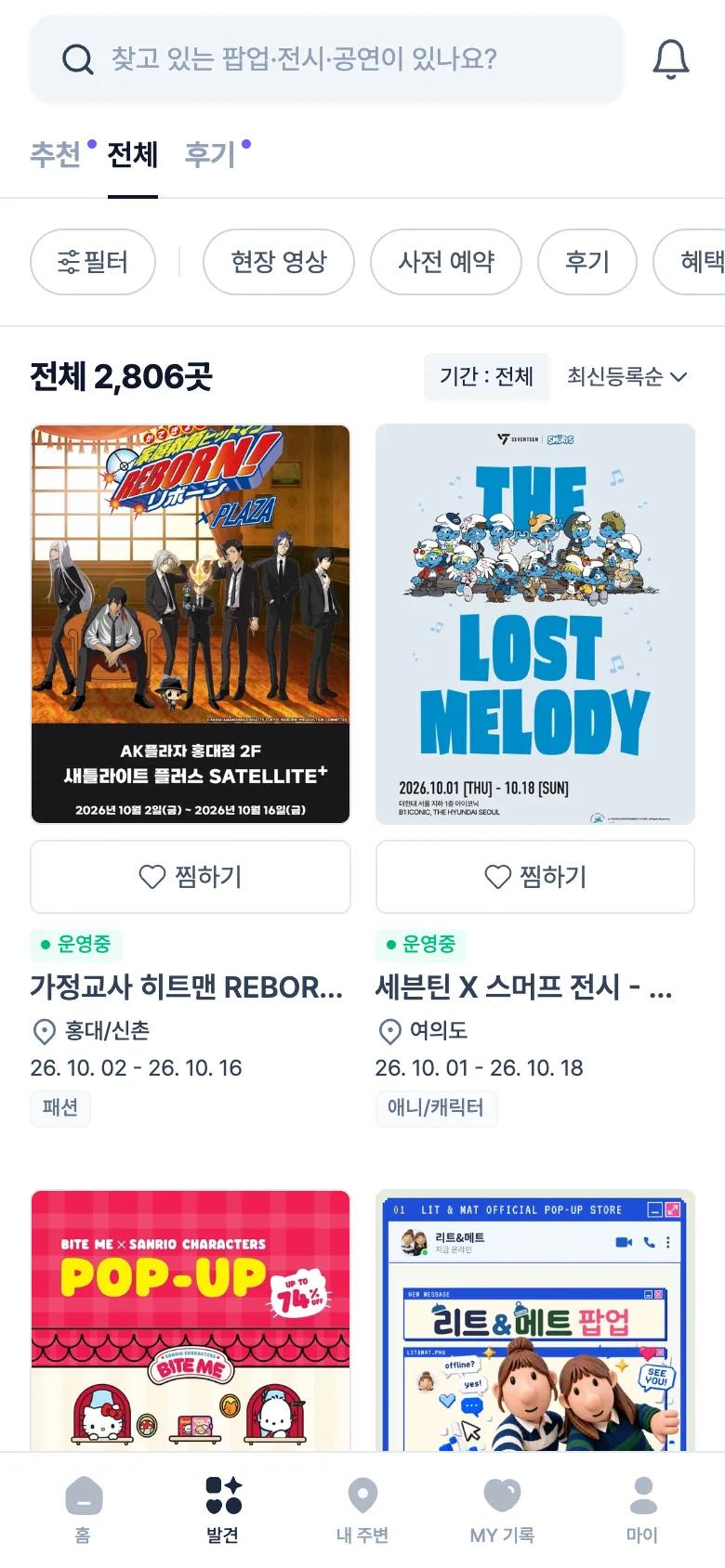Open the REBORN! AK플라자 홍대점 poster card

point(191,624)
